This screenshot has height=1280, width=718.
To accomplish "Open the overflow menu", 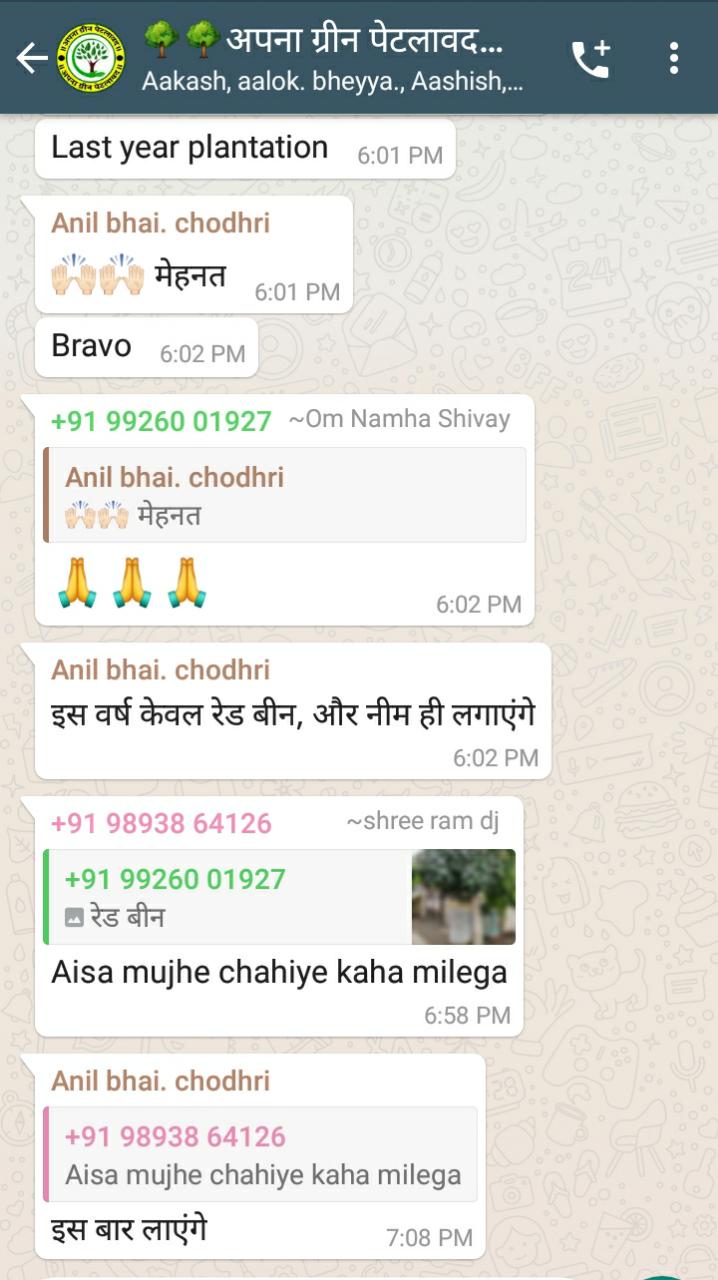I will click(674, 58).
